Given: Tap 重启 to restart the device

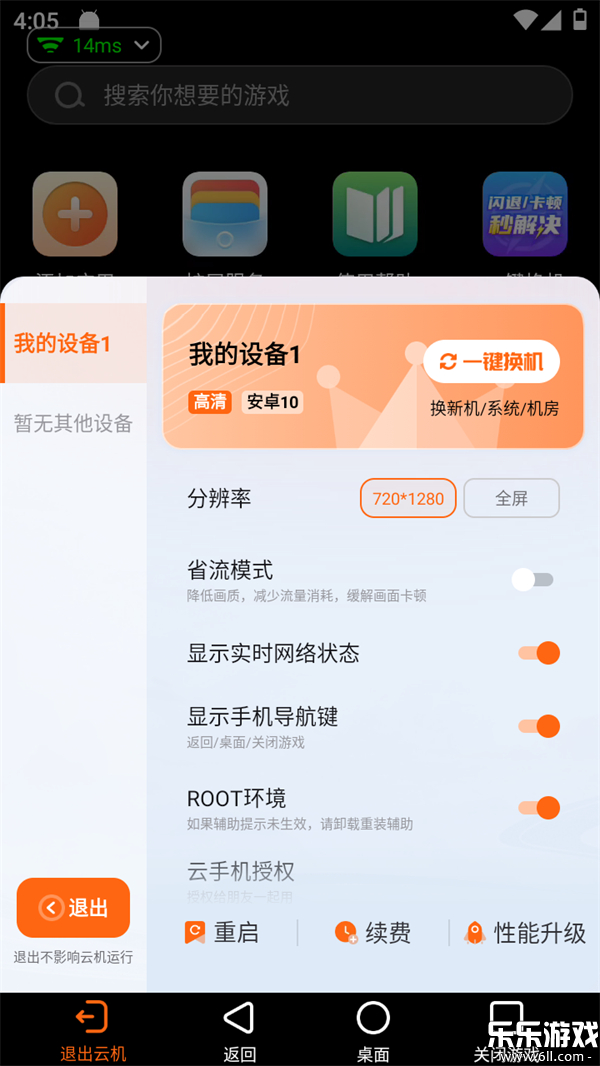Looking at the screenshot, I should pyautogui.click(x=222, y=933).
